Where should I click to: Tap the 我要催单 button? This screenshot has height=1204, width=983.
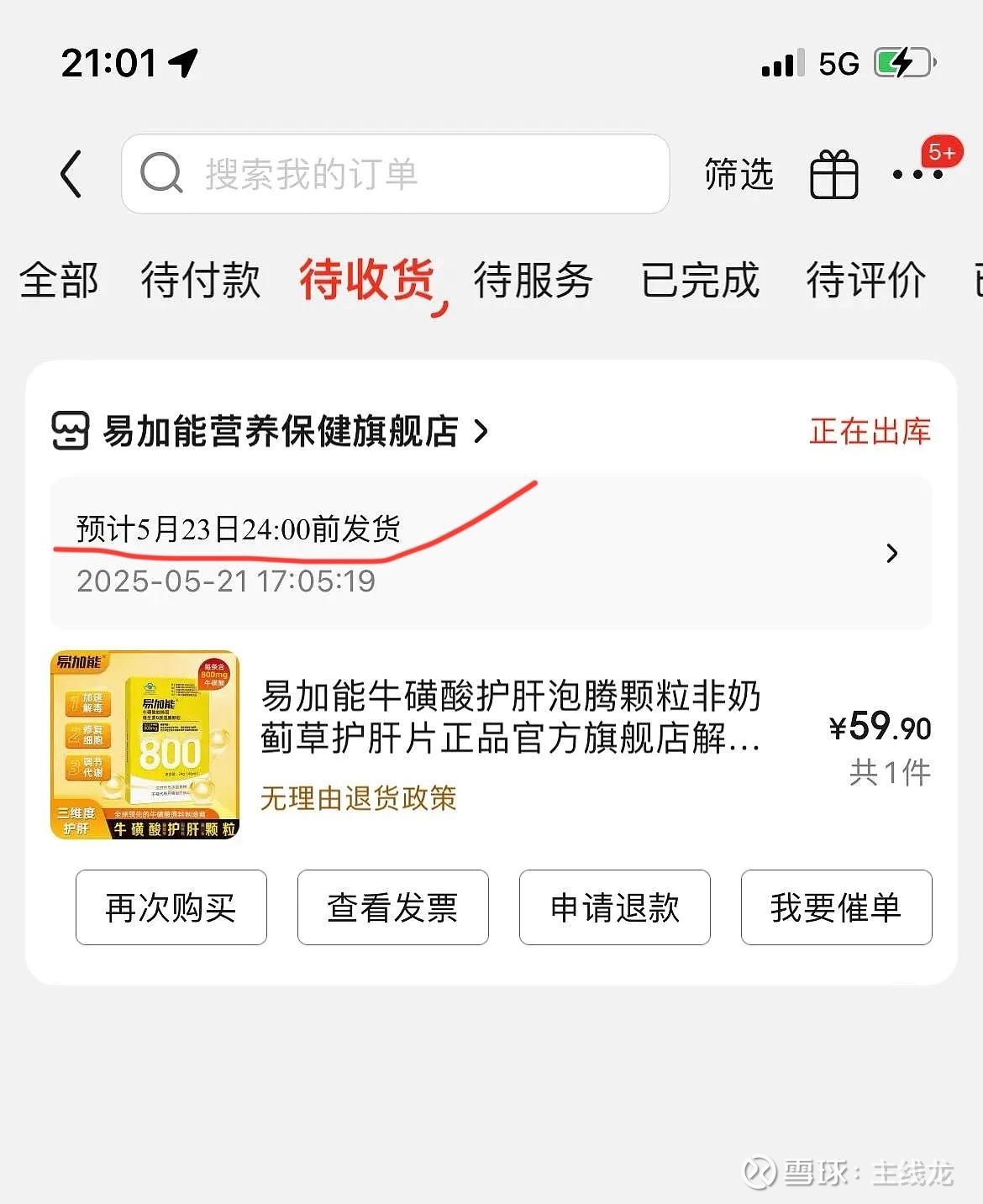point(835,908)
